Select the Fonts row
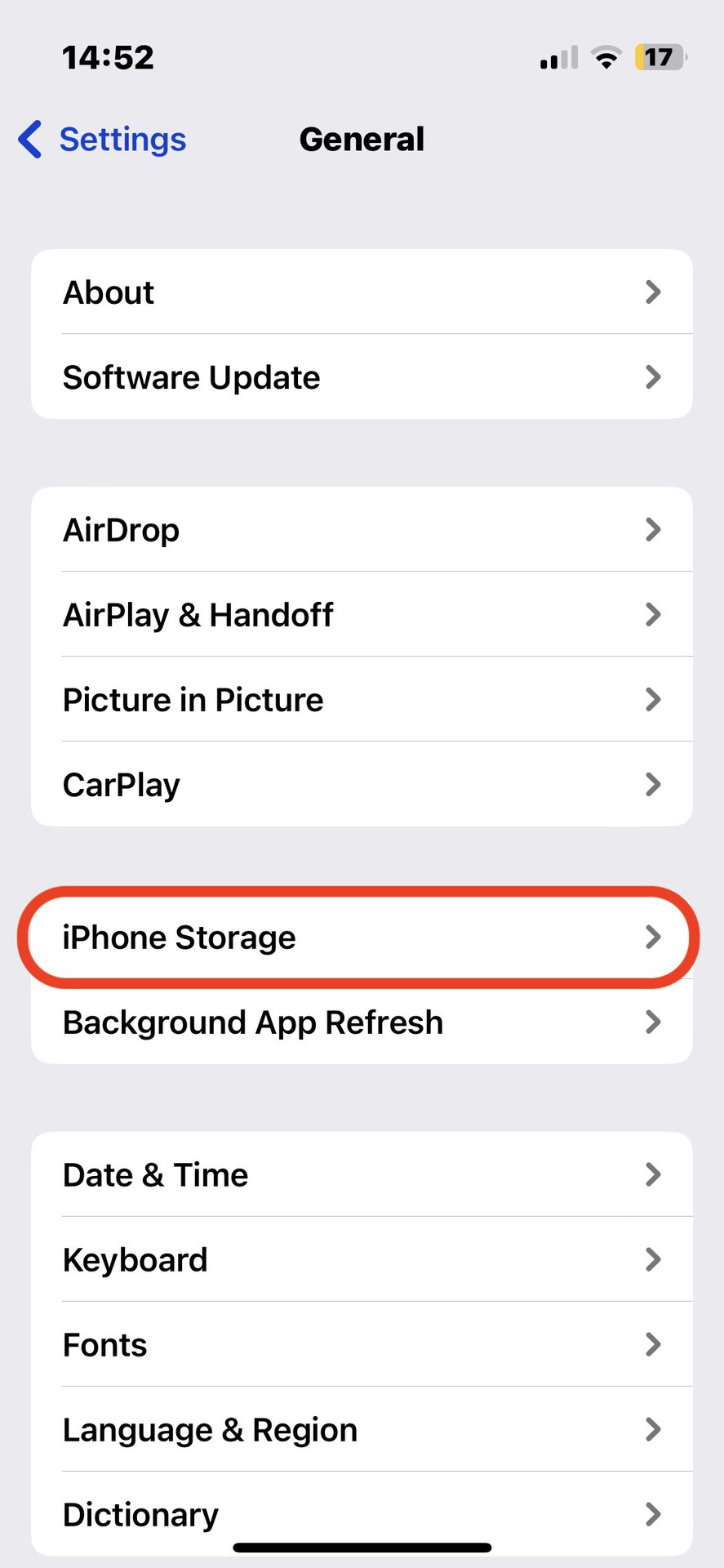This screenshot has height=1568, width=724. 362,1345
